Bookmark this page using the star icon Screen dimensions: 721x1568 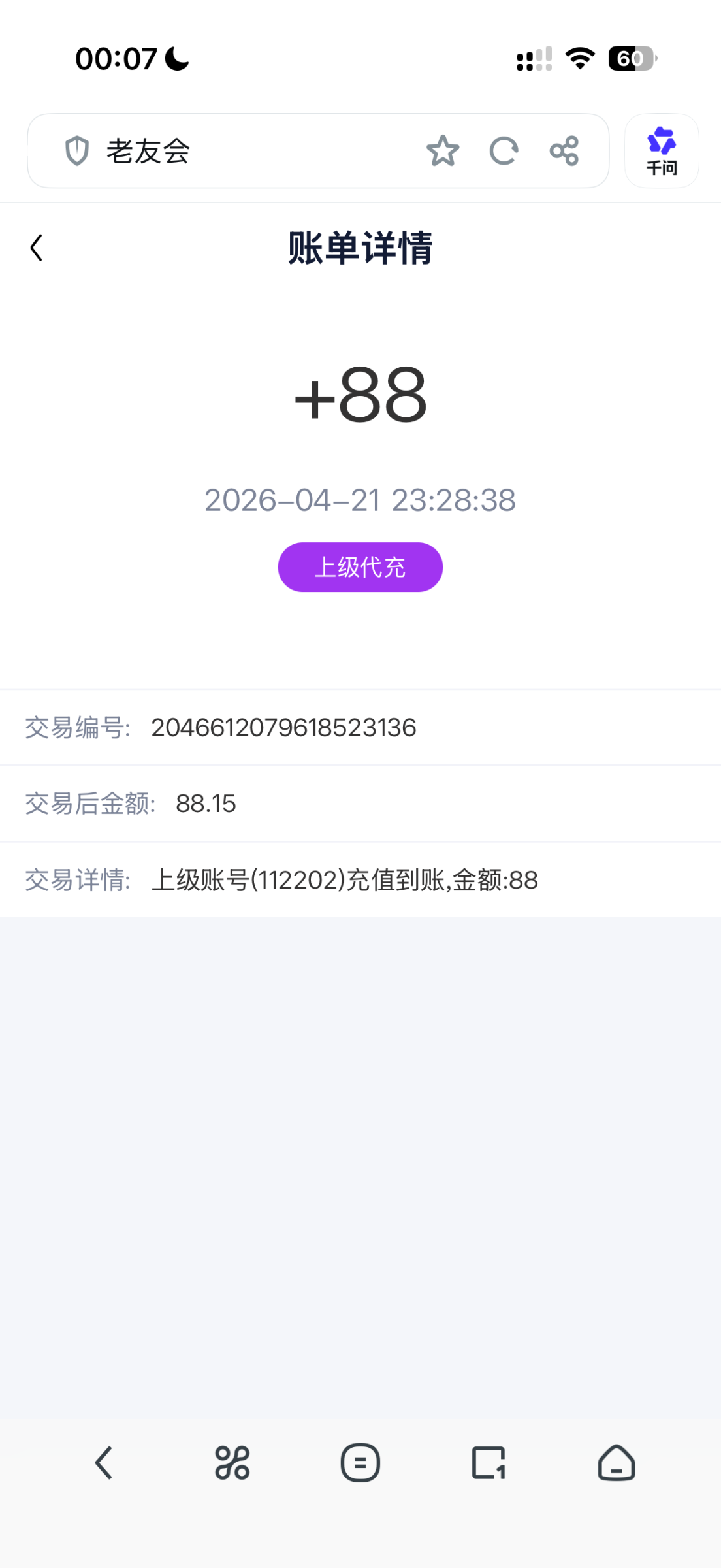tap(443, 151)
